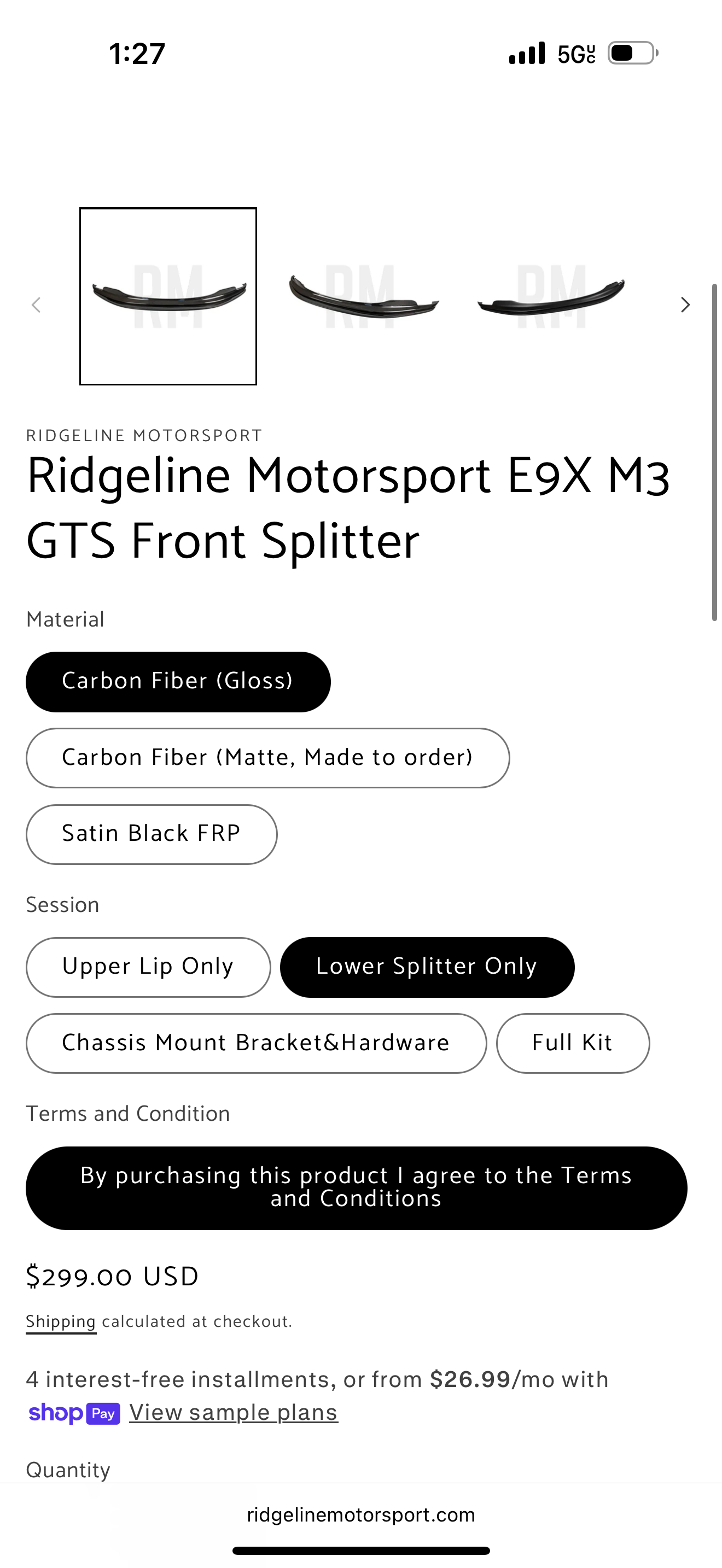
Task: Open the Shipping policy link
Action: click(61, 1321)
